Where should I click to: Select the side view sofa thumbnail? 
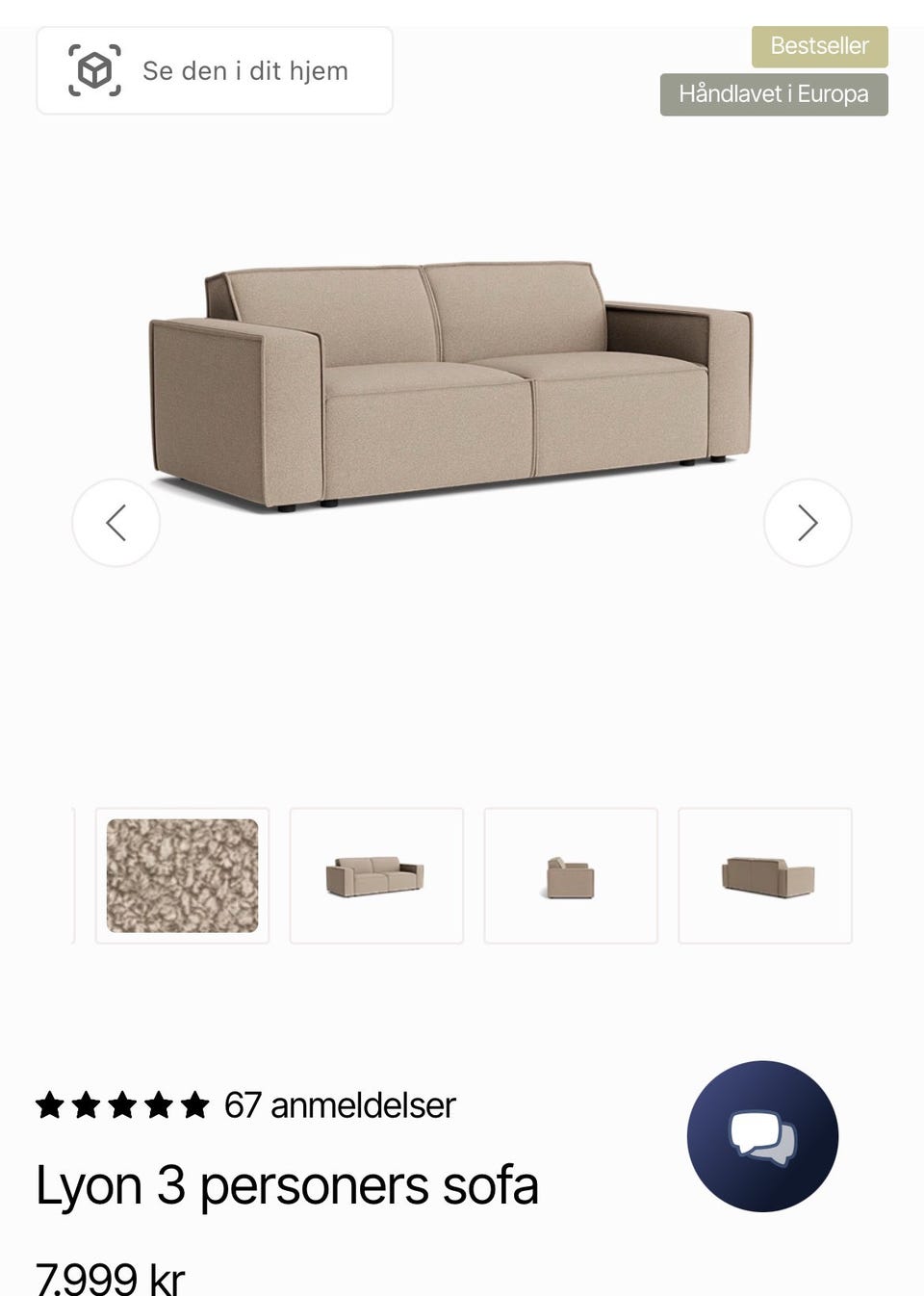pyautogui.click(x=571, y=875)
